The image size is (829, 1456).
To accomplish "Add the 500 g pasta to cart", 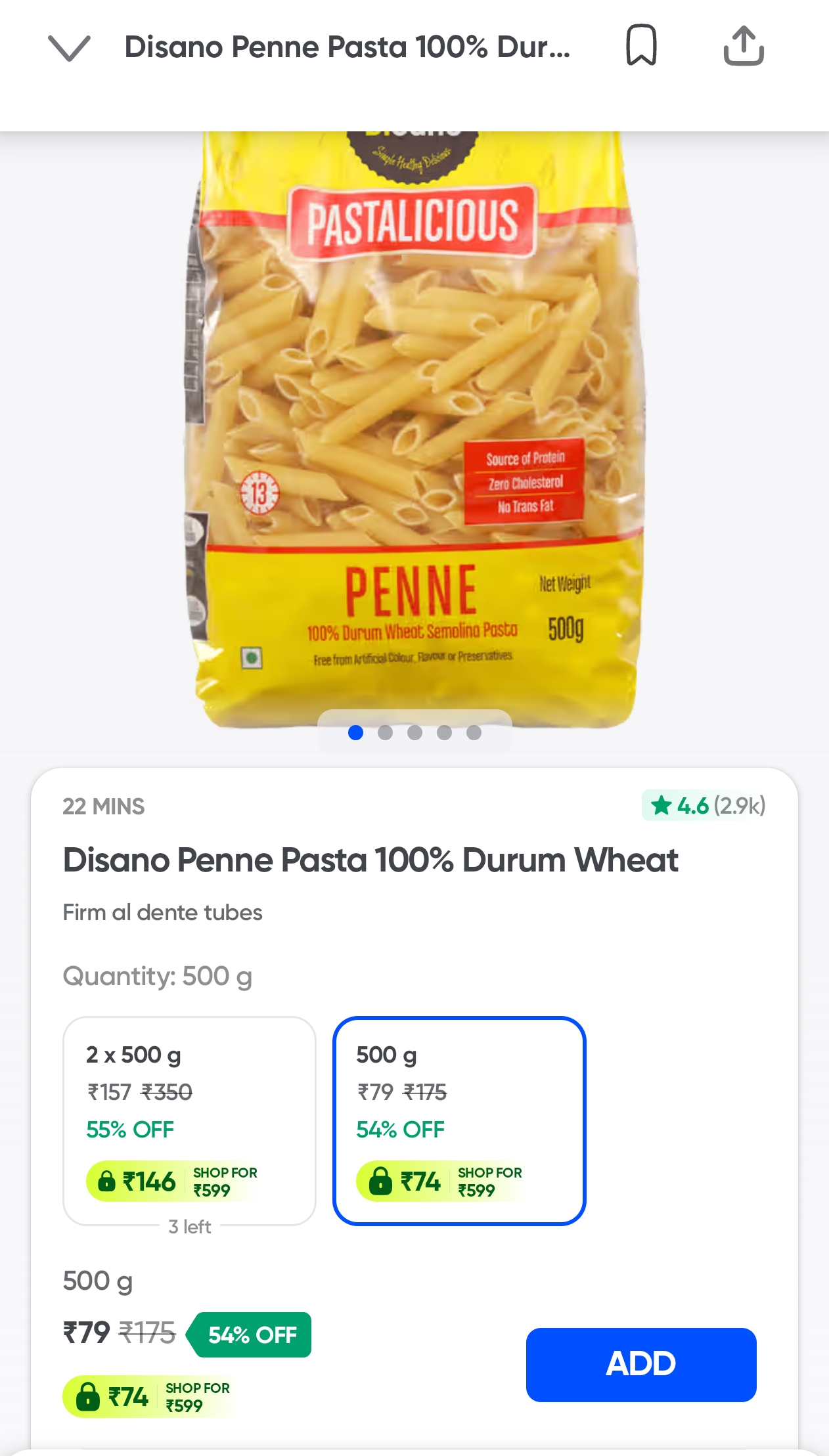I will (640, 1364).
